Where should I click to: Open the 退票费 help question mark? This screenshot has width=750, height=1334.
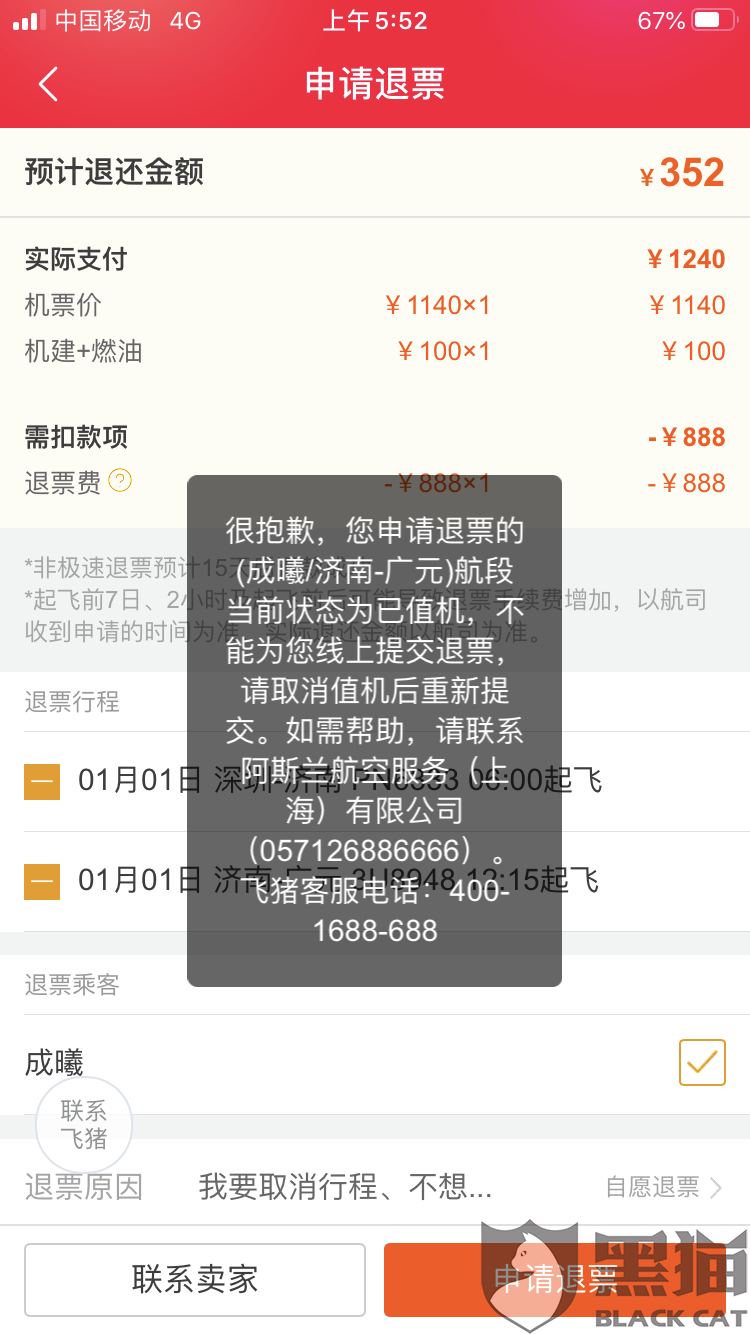tap(120, 481)
